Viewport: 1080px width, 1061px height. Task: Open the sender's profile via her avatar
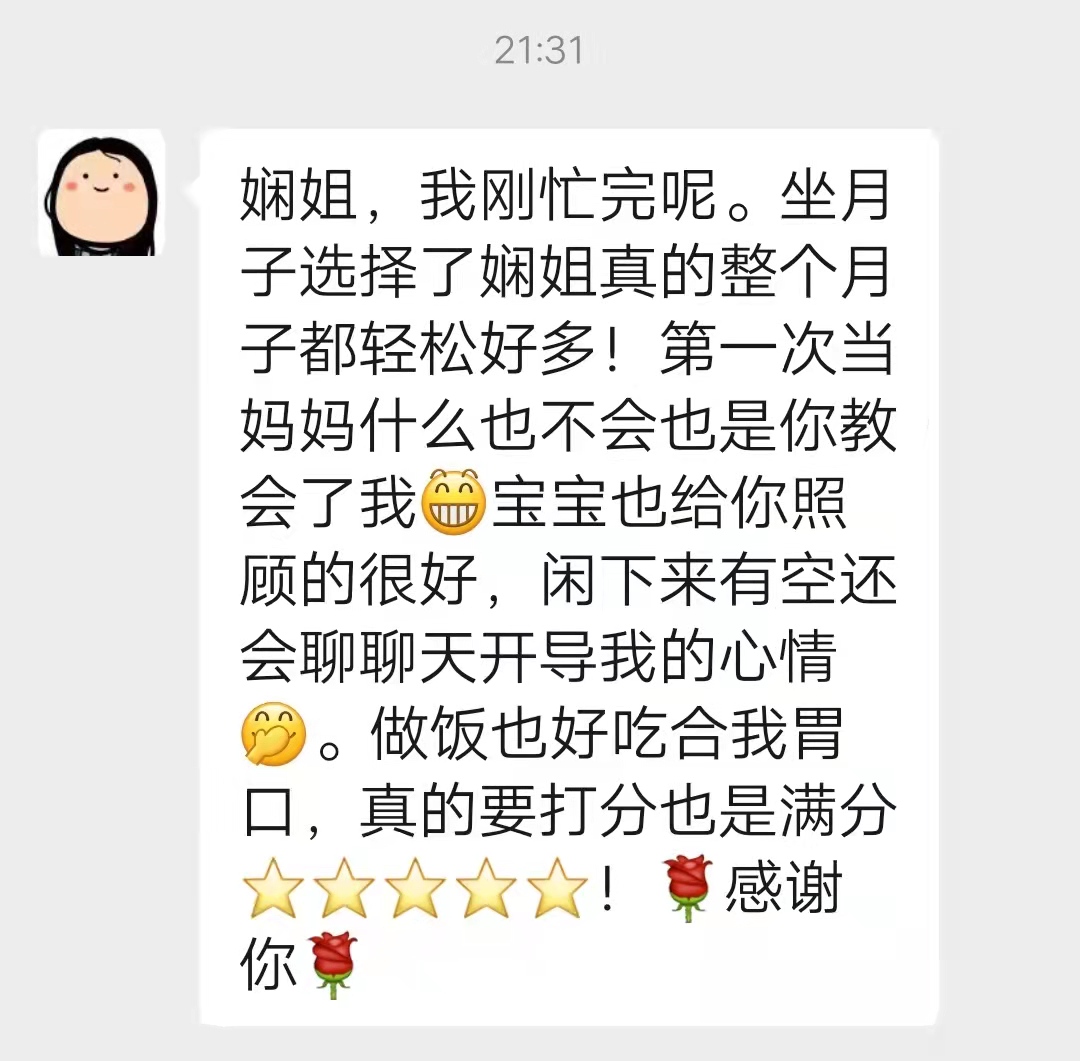(101, 192)
